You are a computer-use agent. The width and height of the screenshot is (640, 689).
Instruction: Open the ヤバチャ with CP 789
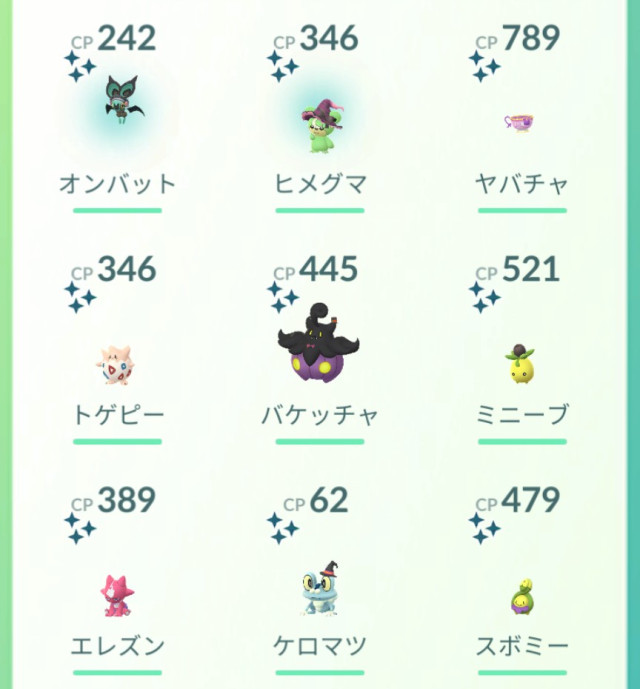522,122
